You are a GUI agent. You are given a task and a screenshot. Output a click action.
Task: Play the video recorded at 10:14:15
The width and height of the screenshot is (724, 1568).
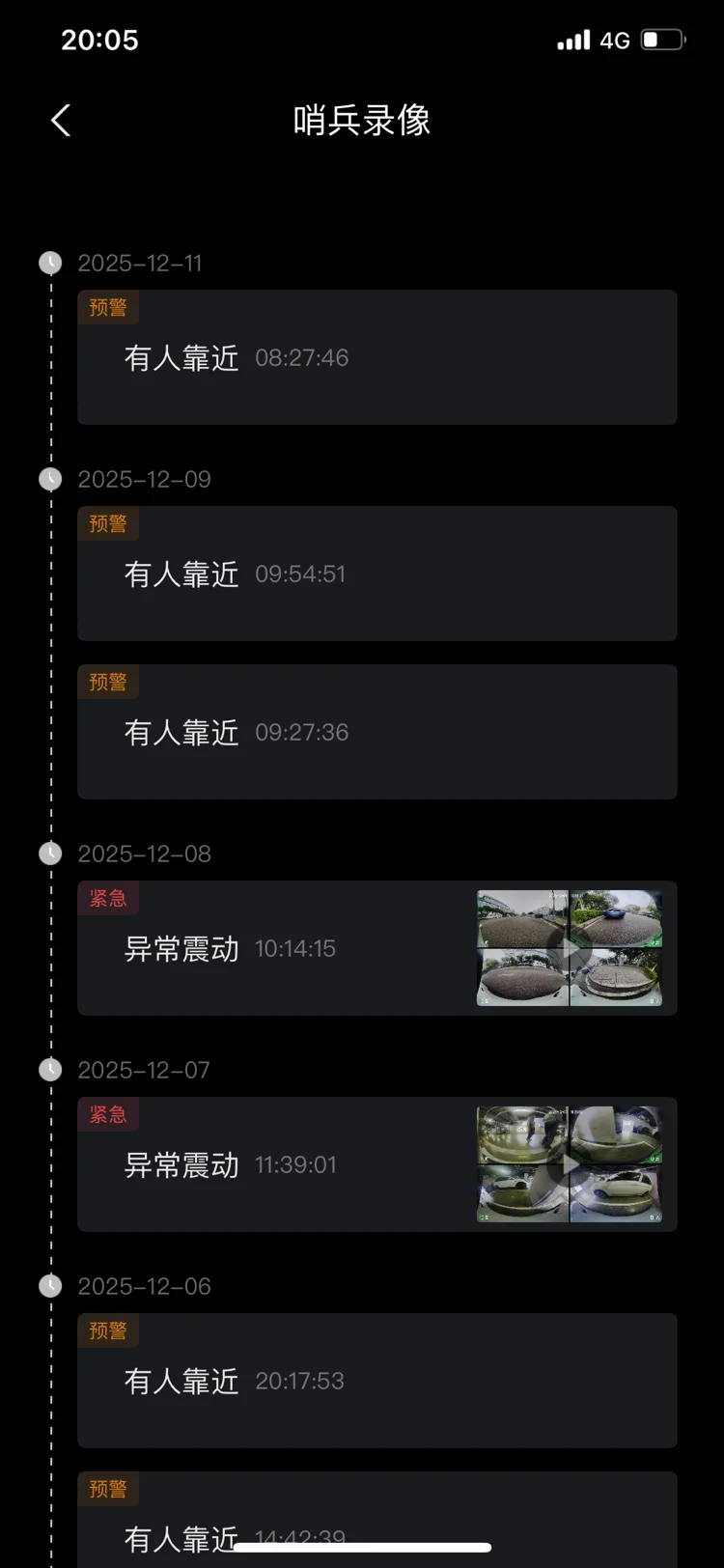570,948
